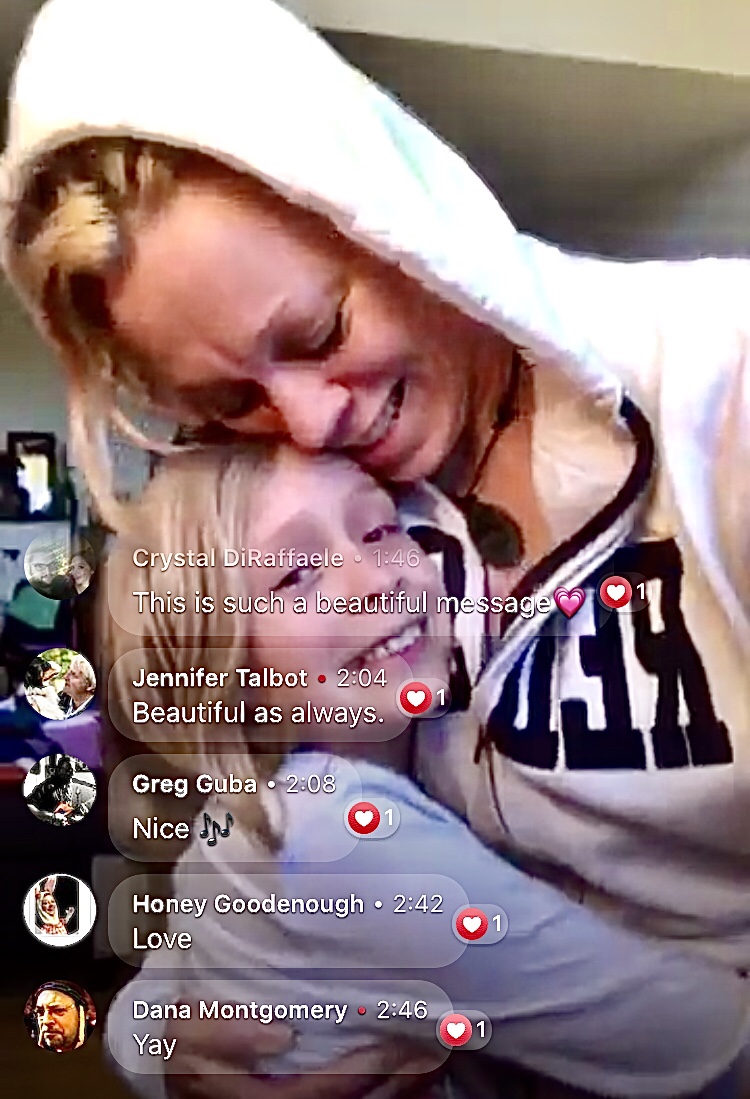This screenshot has width=750, height=1099.
Task: Open Honey Goodenough's profile avatar
Action: tap(60, 910)
